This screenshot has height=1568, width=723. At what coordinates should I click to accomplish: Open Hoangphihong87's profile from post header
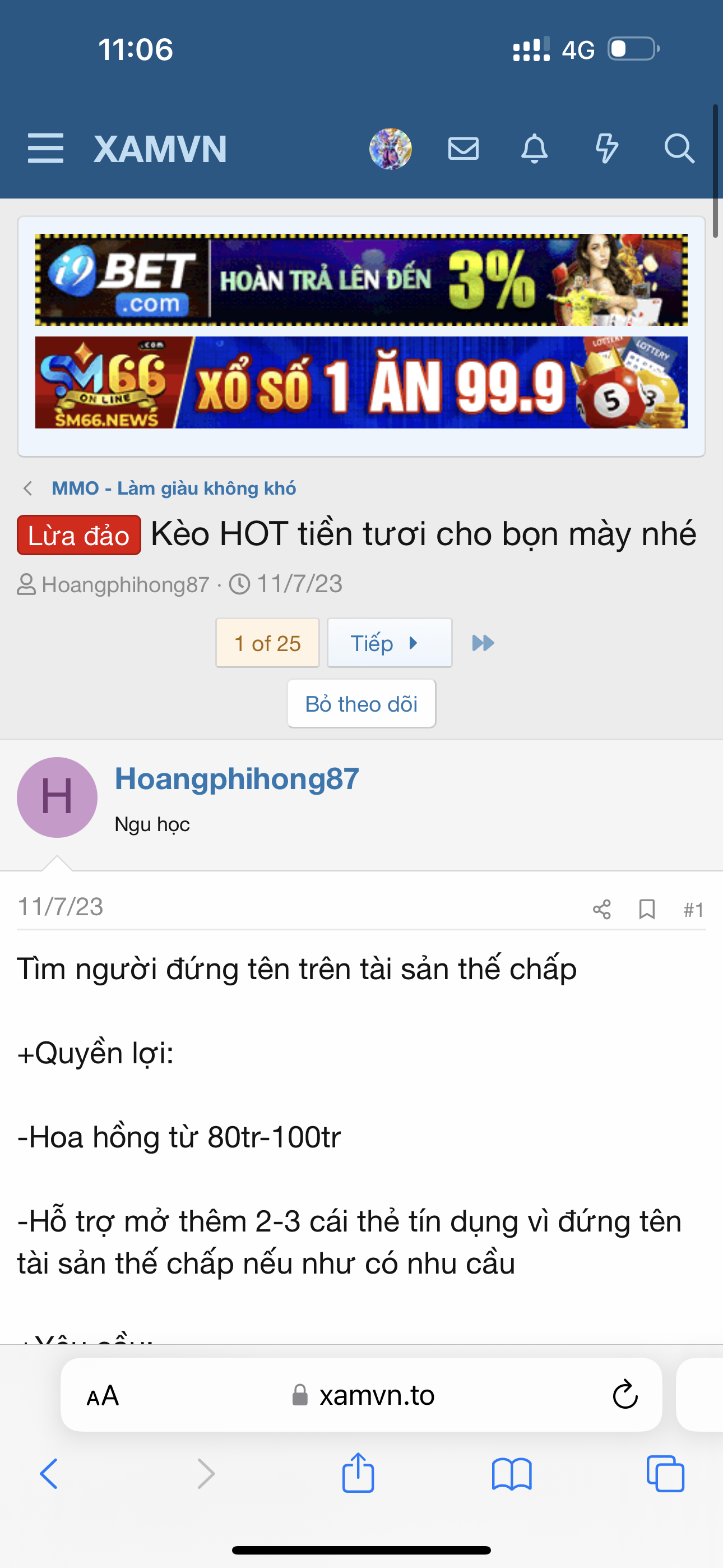[237, 779]
